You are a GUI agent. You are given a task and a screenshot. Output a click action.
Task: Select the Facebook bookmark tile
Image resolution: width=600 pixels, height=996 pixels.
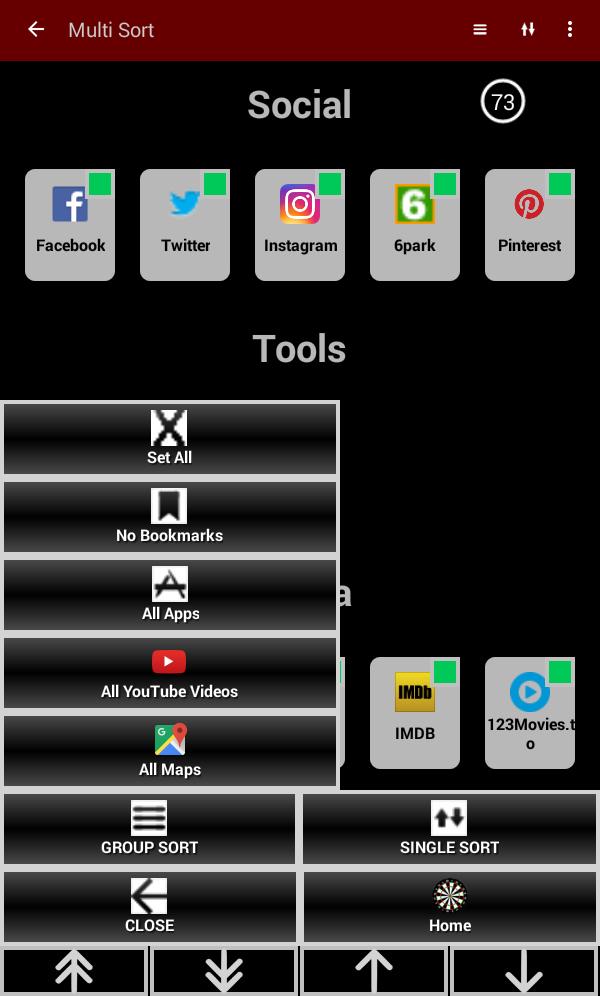tap(70, 224)
